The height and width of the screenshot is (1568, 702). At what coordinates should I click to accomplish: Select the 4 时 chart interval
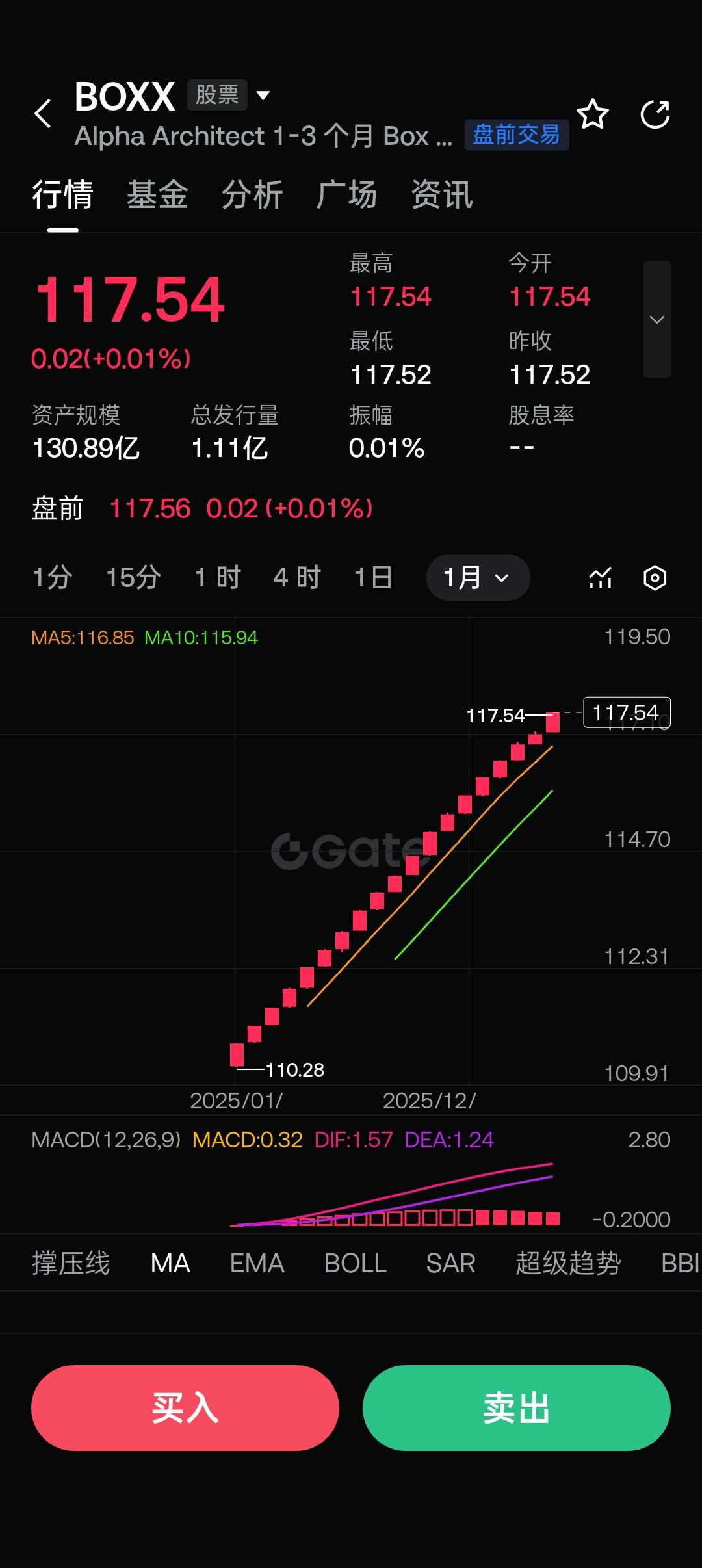pyautogui.click(x=297, y=577)
